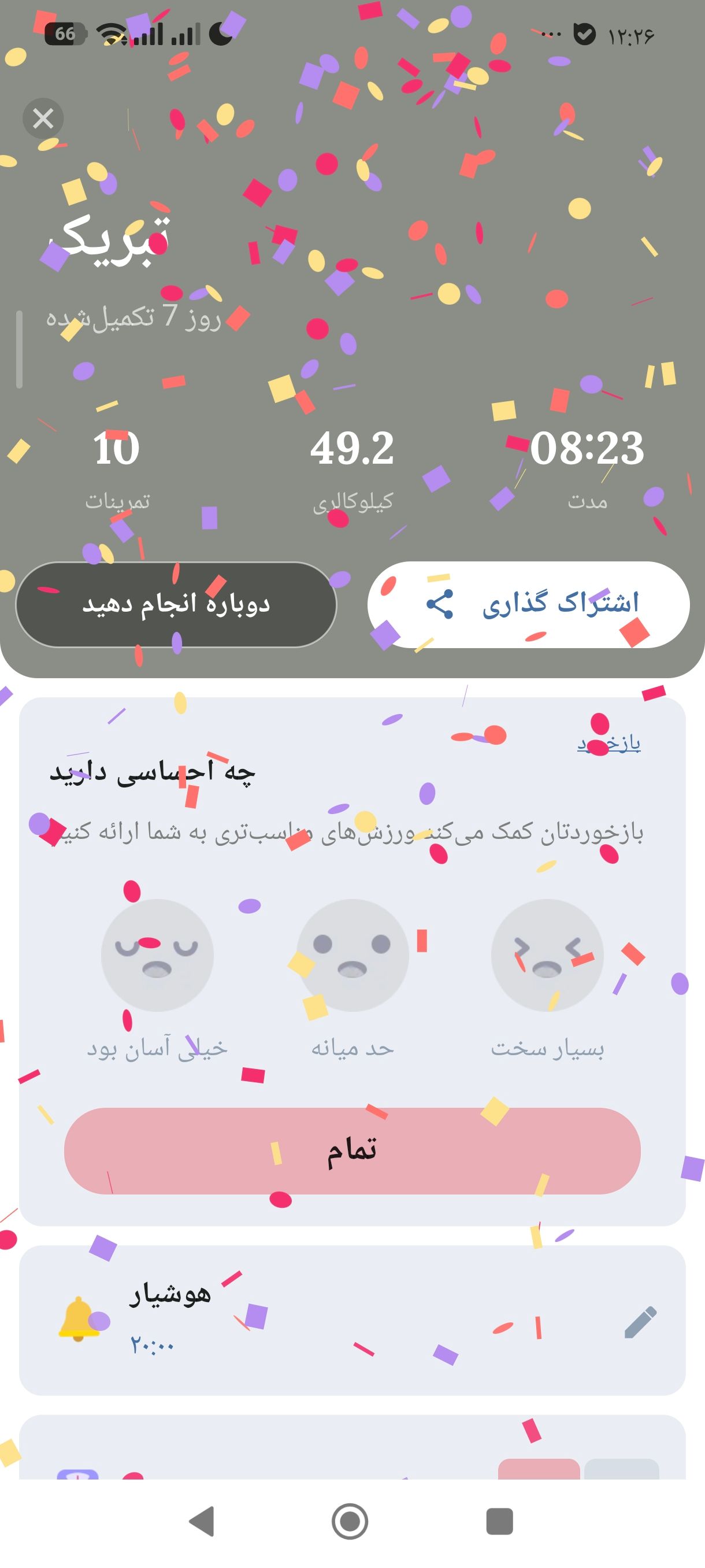Tap دوباره انجام دهید to redo the workout

pyautogui.click(x=176, y=602)
